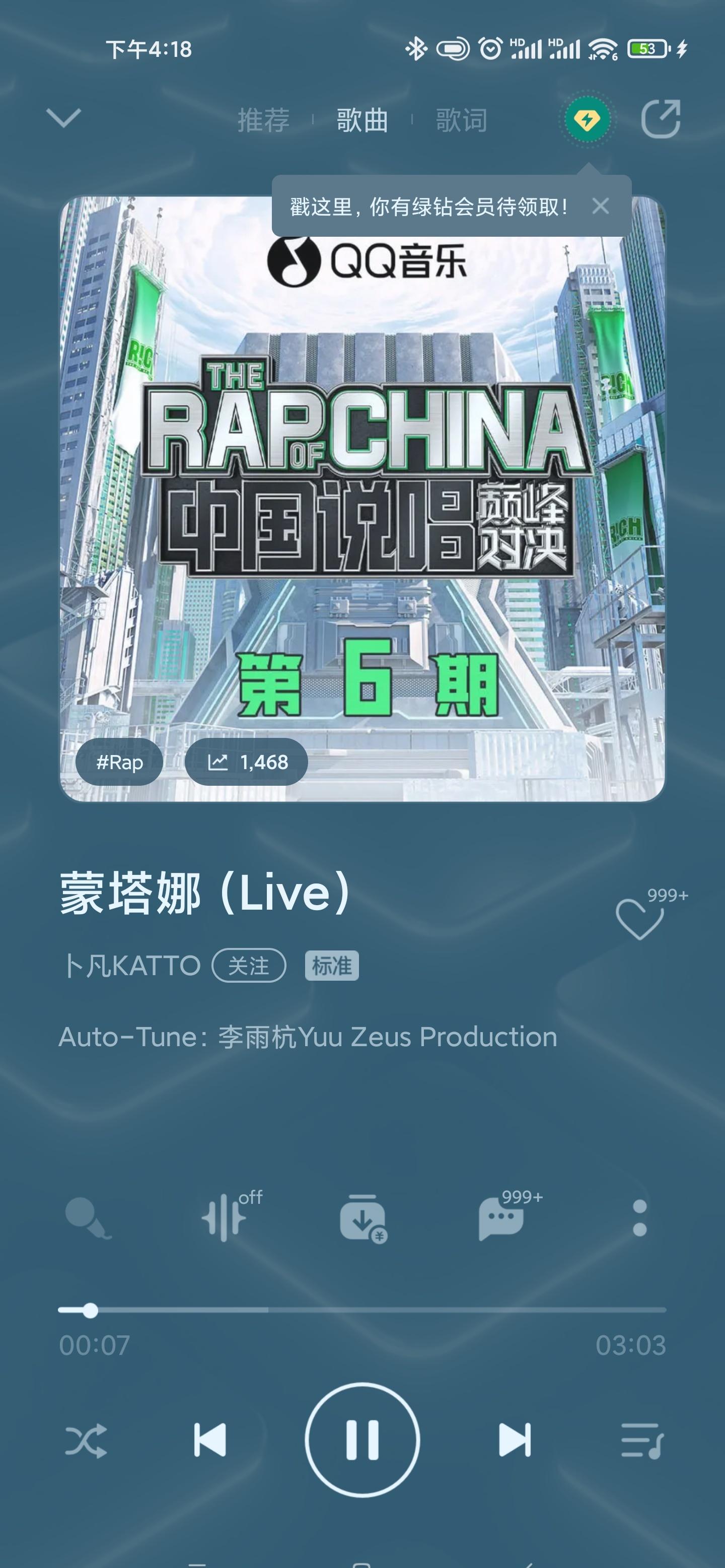Switch to the 推荐 tab
This screenshot has height=1568, width=725.
click(263, 120)
